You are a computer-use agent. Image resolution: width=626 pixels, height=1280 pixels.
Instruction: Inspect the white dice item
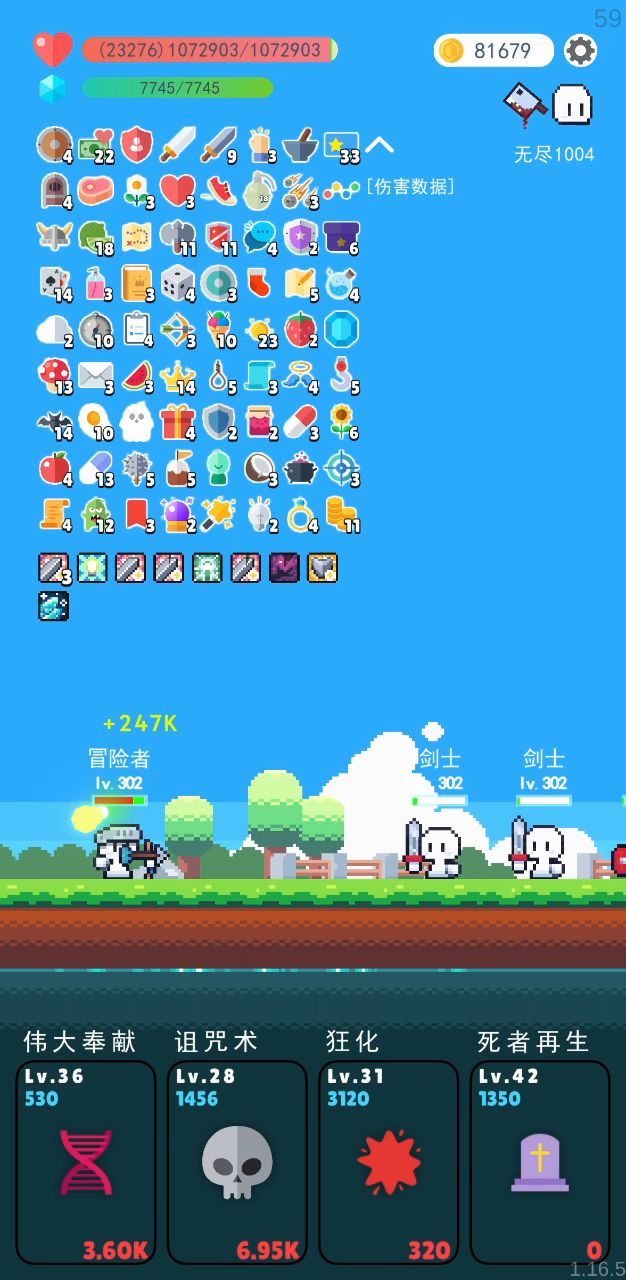click(177, 283)
